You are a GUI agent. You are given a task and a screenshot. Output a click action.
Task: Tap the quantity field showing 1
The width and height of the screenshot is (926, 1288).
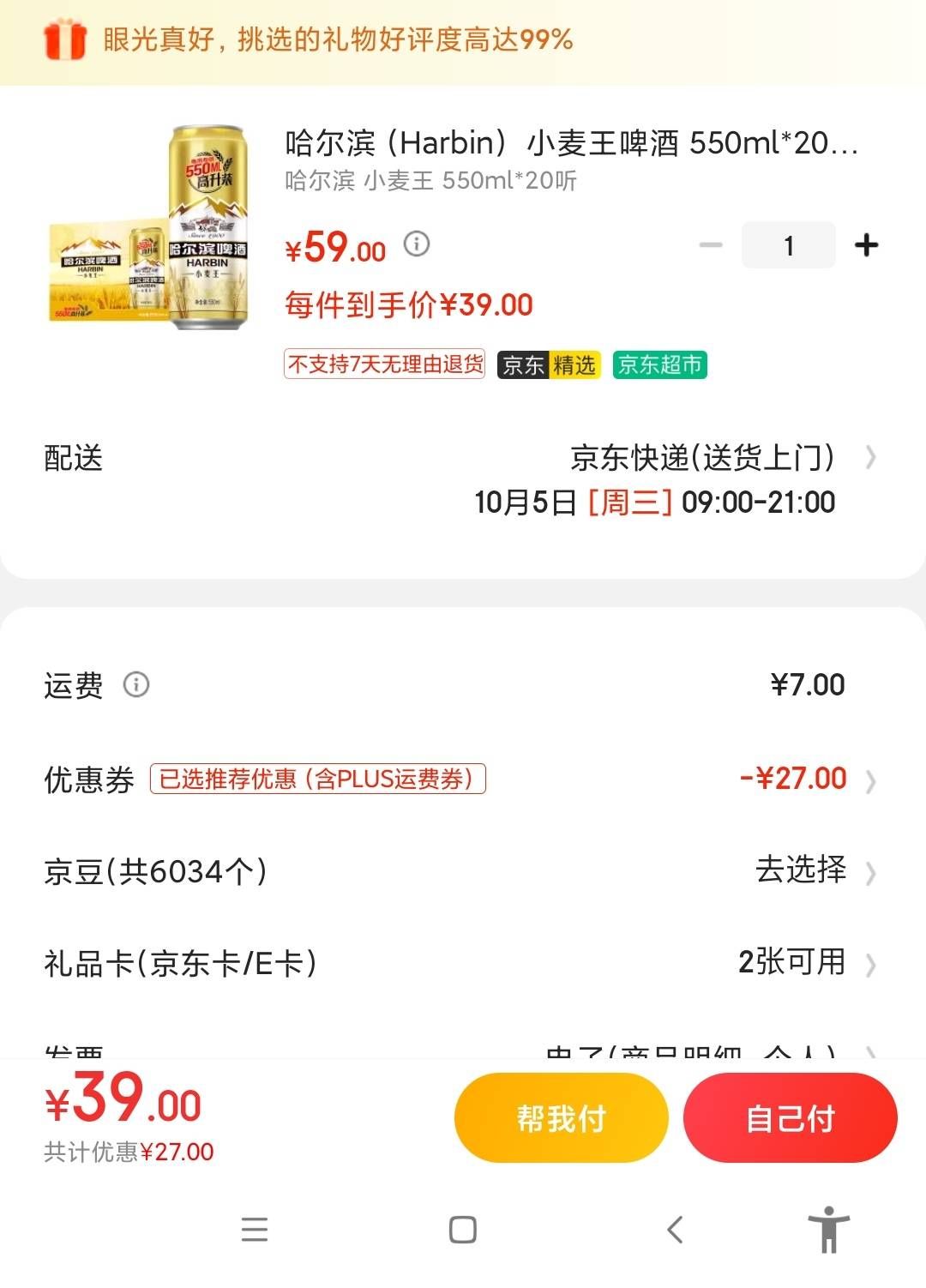788,244
